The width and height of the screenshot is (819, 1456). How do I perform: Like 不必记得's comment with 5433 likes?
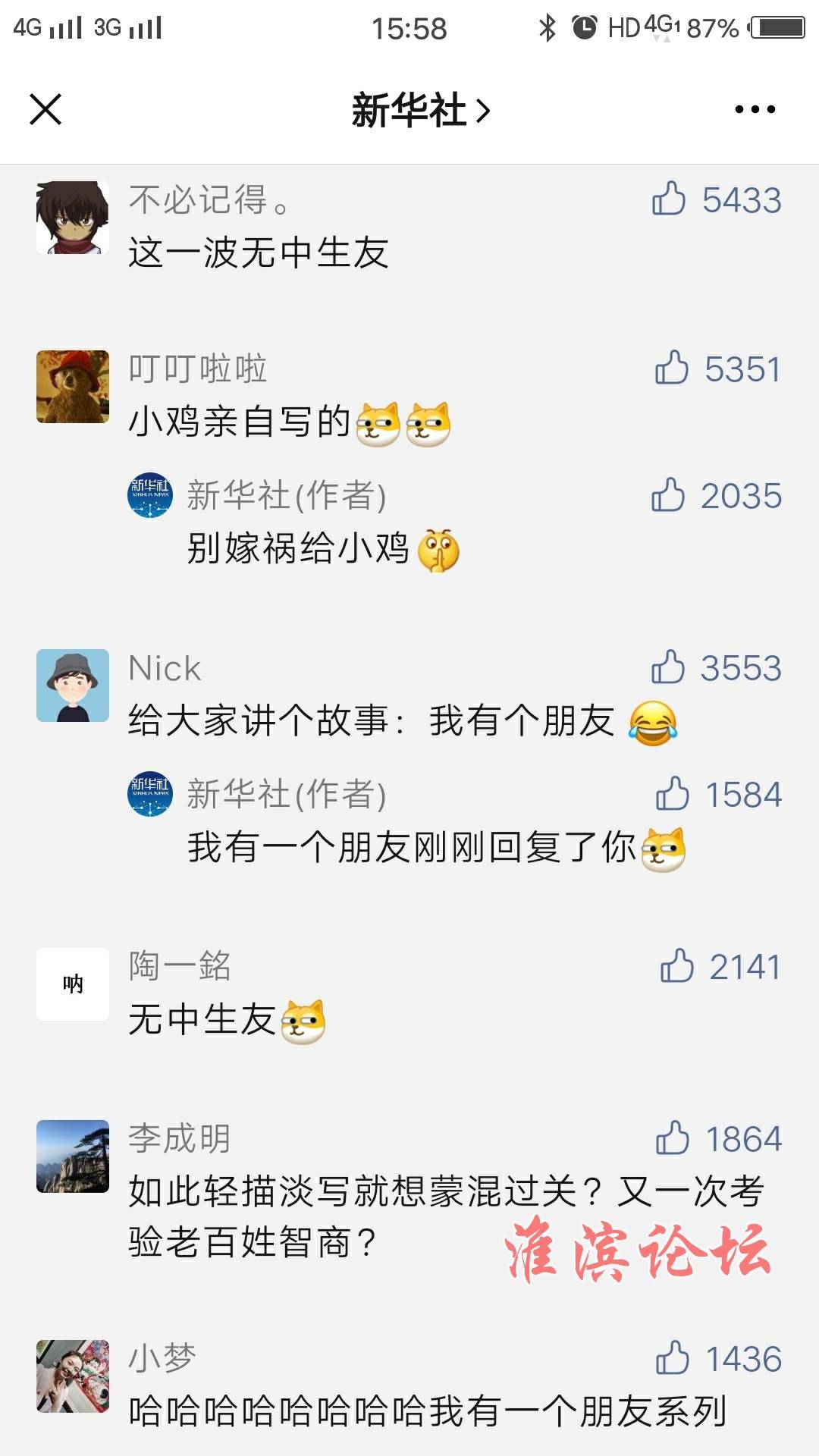669,199
